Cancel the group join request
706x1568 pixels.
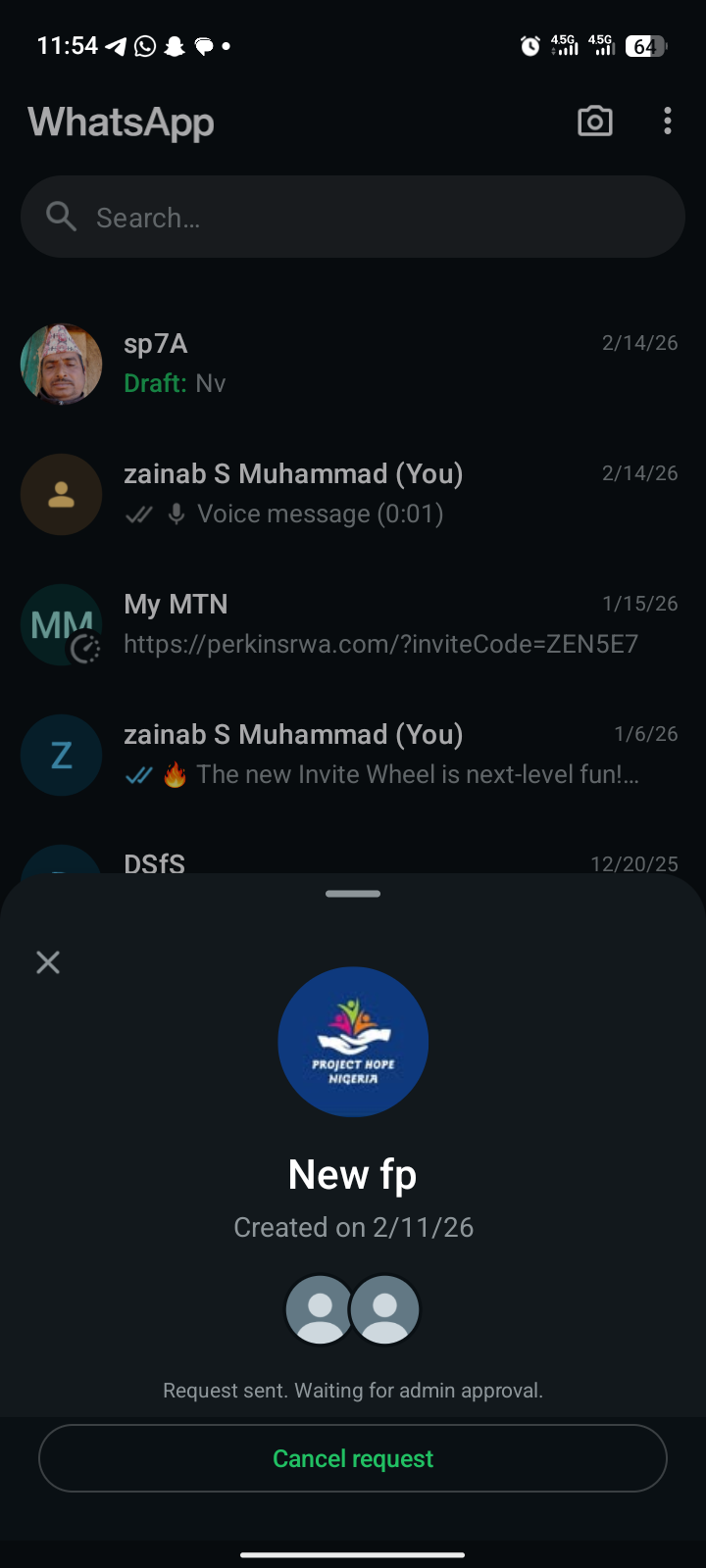click(353, 1458)
